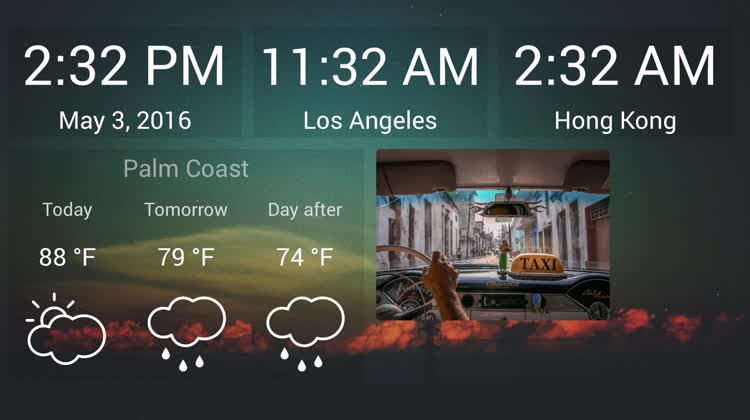Open the Los Angeles clock tile
The image size is (750, 420).
(370, 85)
